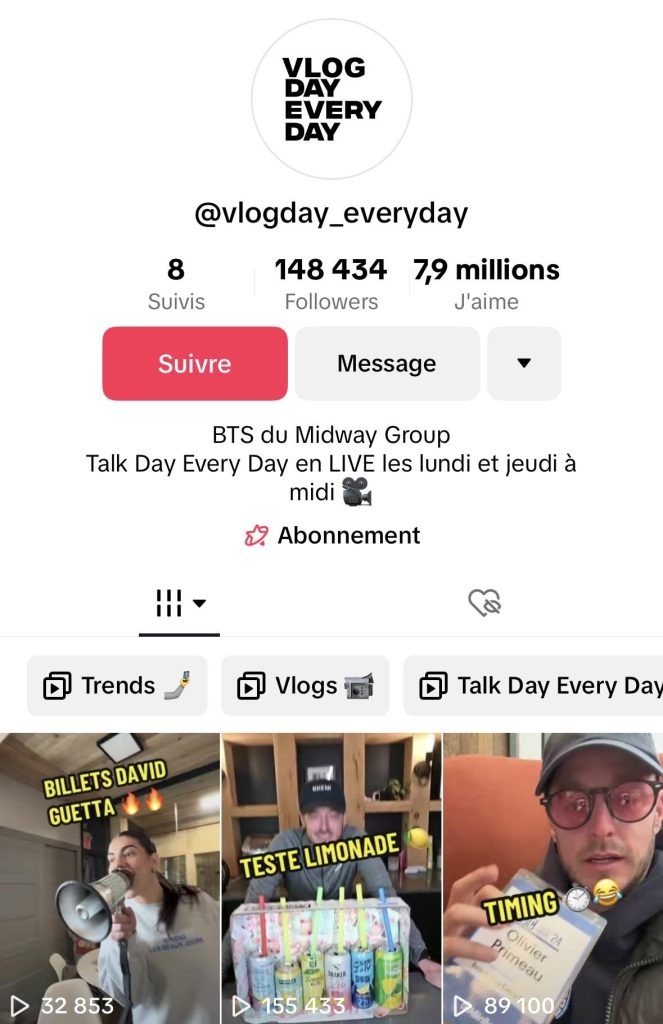The width and height of the screenshot is (663, 1024).
Task: Expand the suggested accounts arrow button
Action: pyautogui.click(x=523, y=364)
